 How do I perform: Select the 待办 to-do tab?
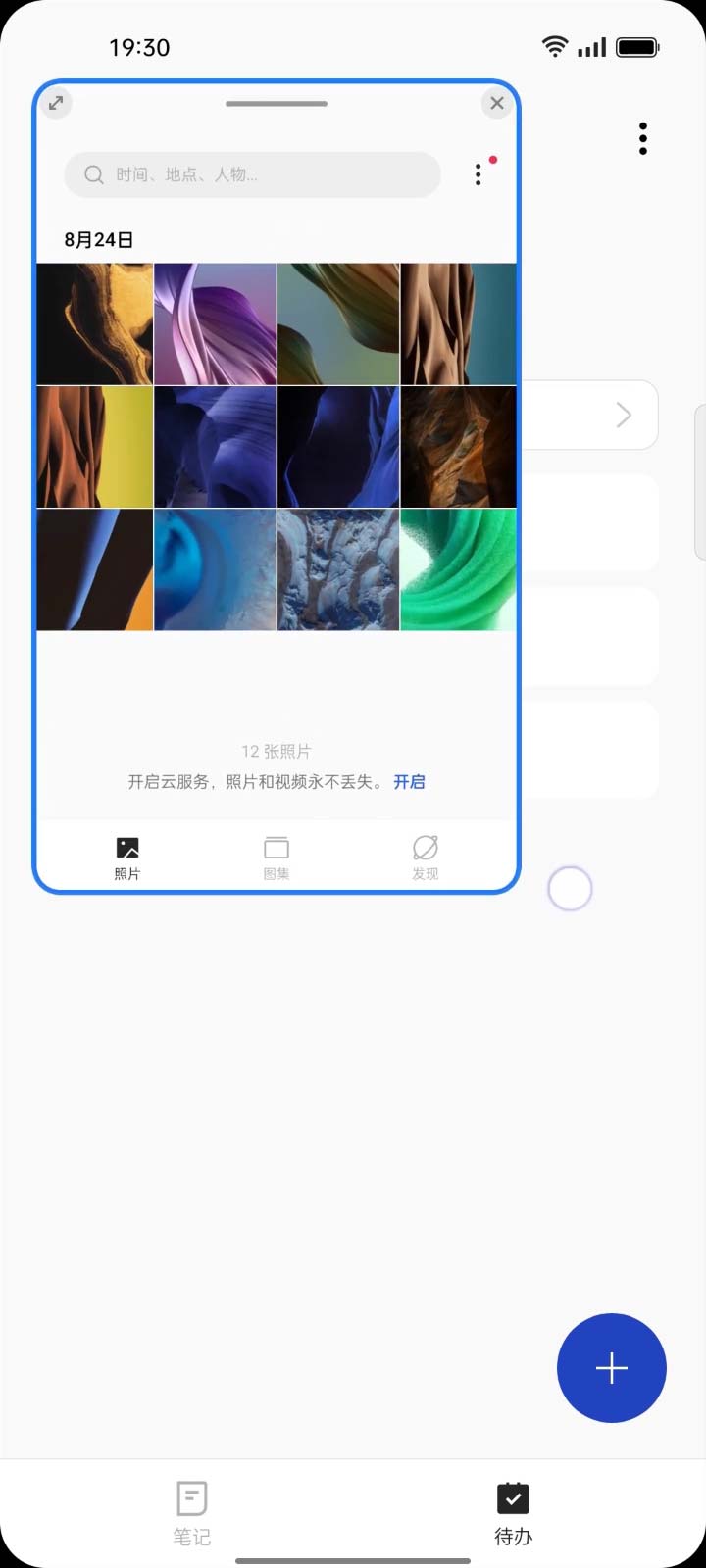[513, 1513]
